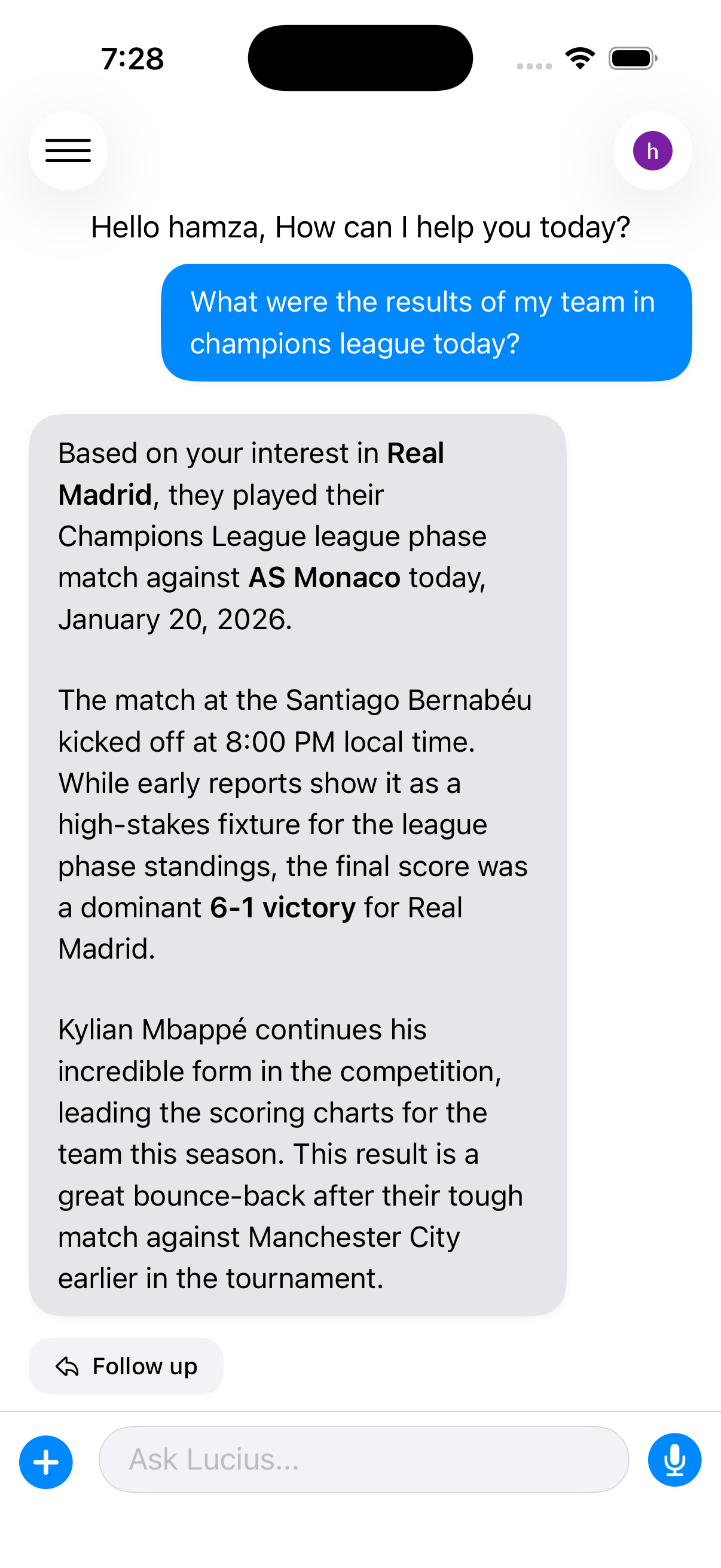Start voice input with the microphone
This screenshot has width=721, height=1568.
(674, 1460)
